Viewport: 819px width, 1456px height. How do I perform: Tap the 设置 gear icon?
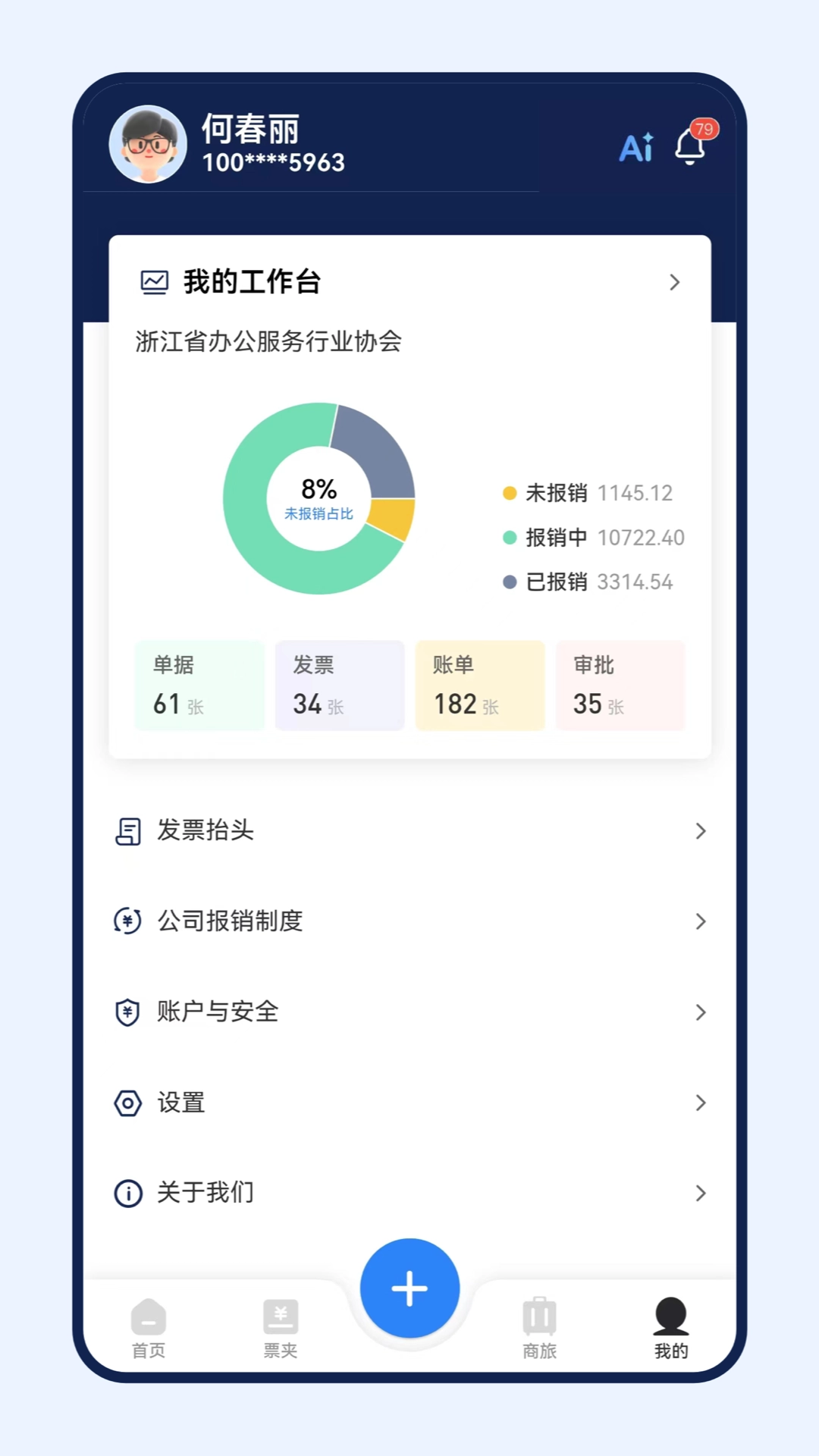point(129,1103)
